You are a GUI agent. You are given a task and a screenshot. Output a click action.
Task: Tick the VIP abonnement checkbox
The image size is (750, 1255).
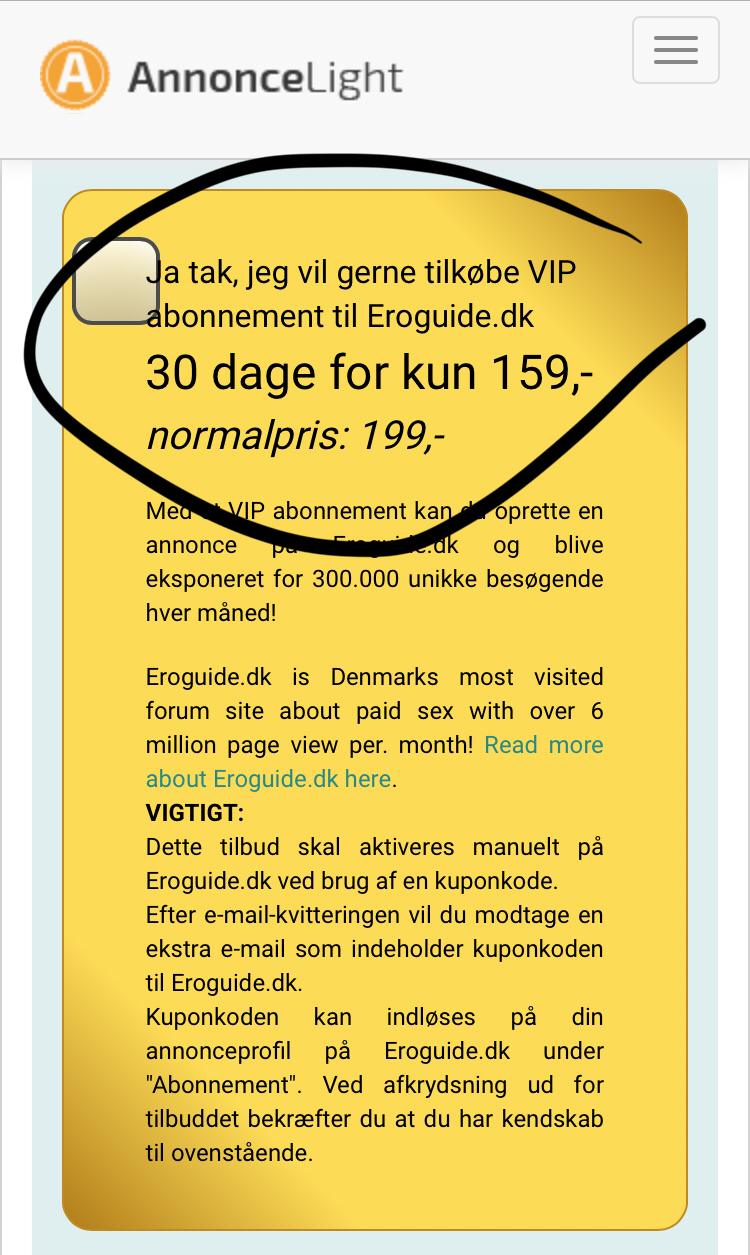(116, 281)
